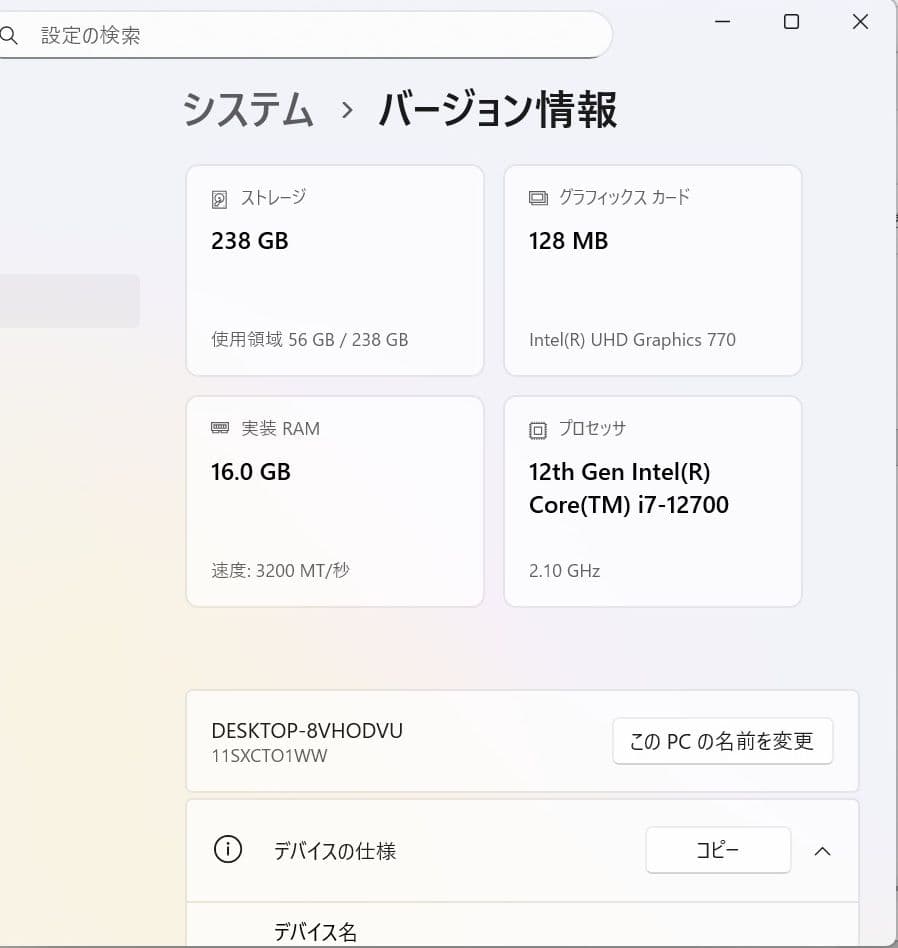Click the Intel(R) UHD Graphics 770 label

coord(632,340)
